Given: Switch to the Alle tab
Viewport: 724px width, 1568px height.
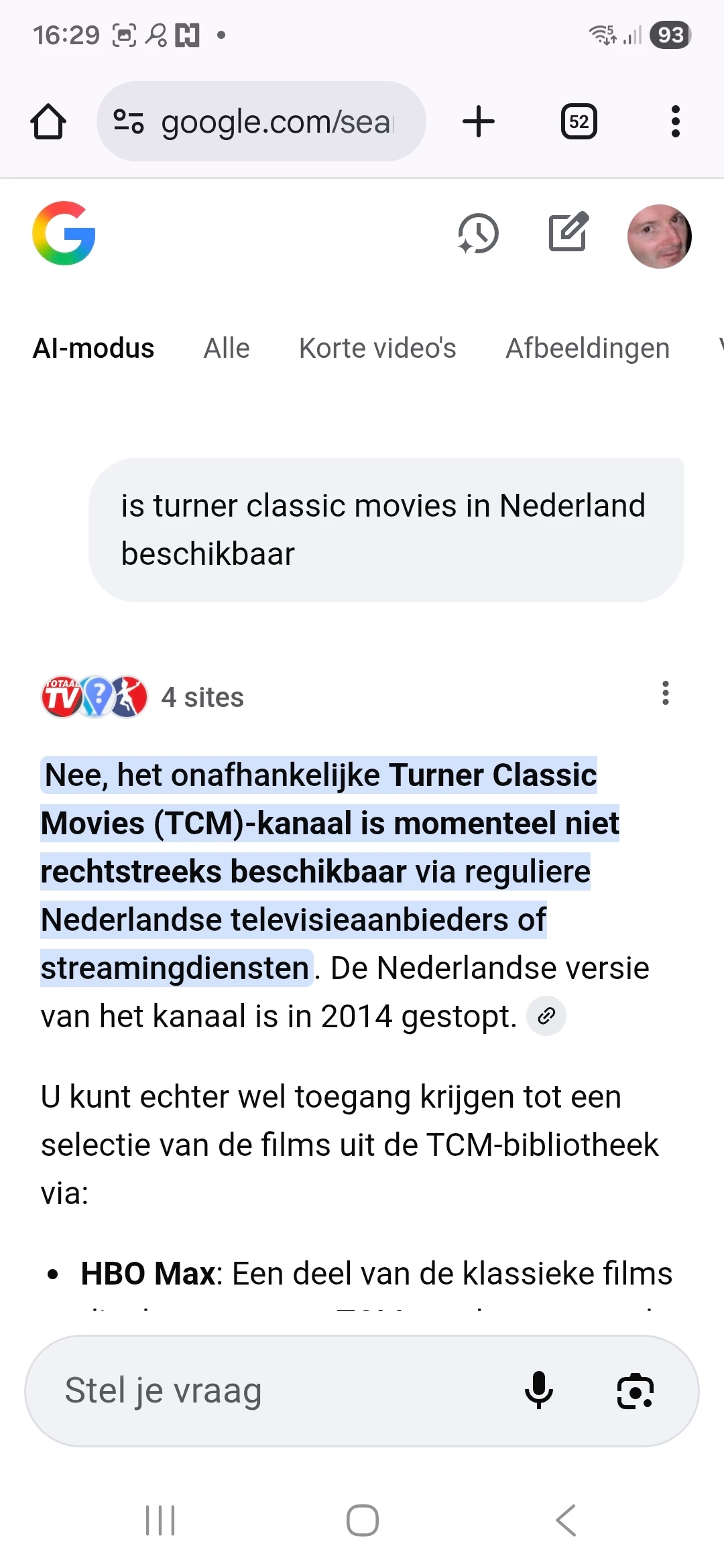Looking at the screenshot, I should [227, 348].
